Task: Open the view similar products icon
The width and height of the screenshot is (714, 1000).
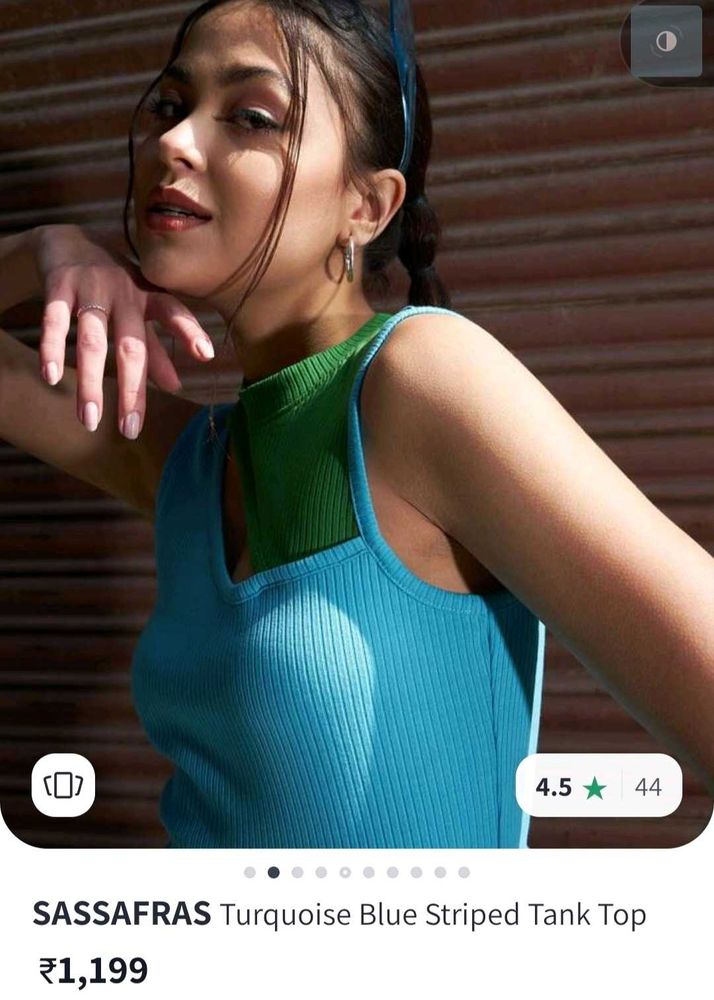Action: [64, 786]
